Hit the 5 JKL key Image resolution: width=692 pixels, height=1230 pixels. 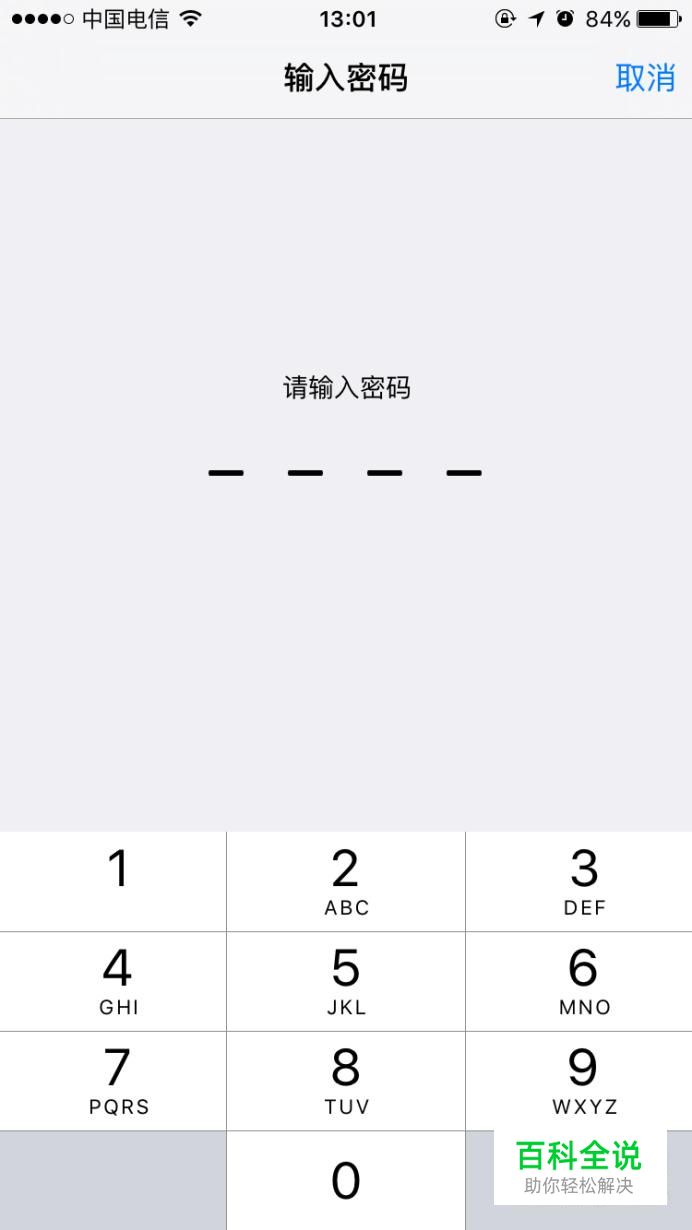[x=346, y=981]
